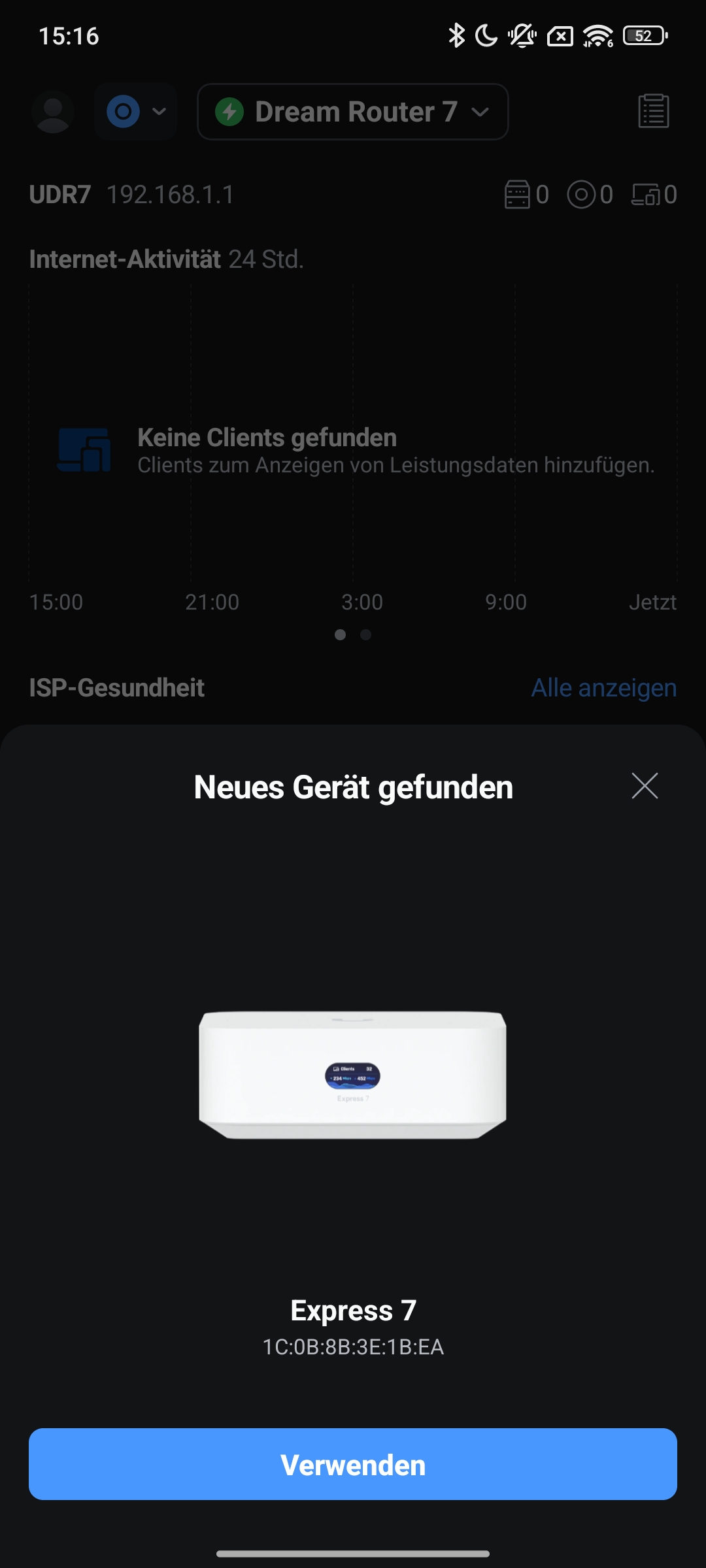Image resolution: width=706 pixels, height=1568 pixels.
Task: Open the account profile avatar
Action: pos(53,112)
